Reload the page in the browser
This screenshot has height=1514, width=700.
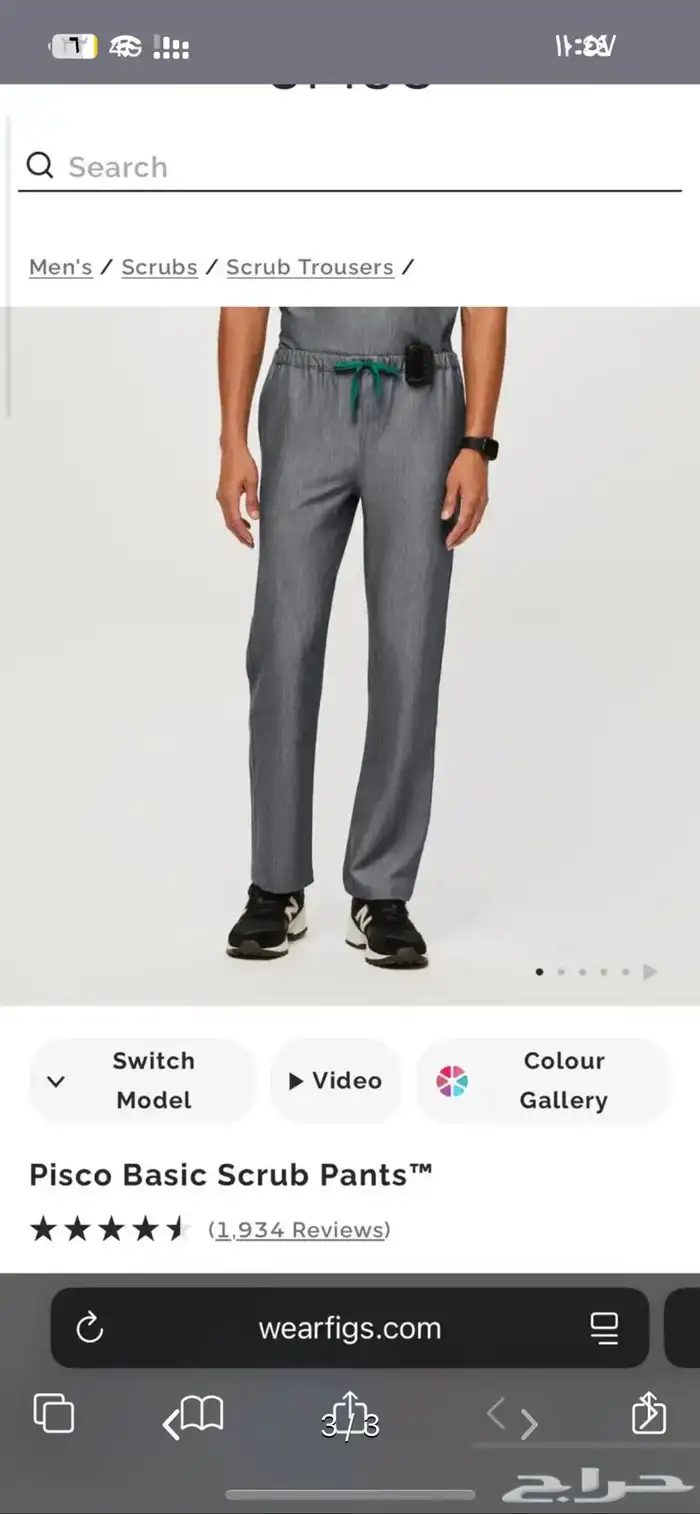(x=90, y=1328)
